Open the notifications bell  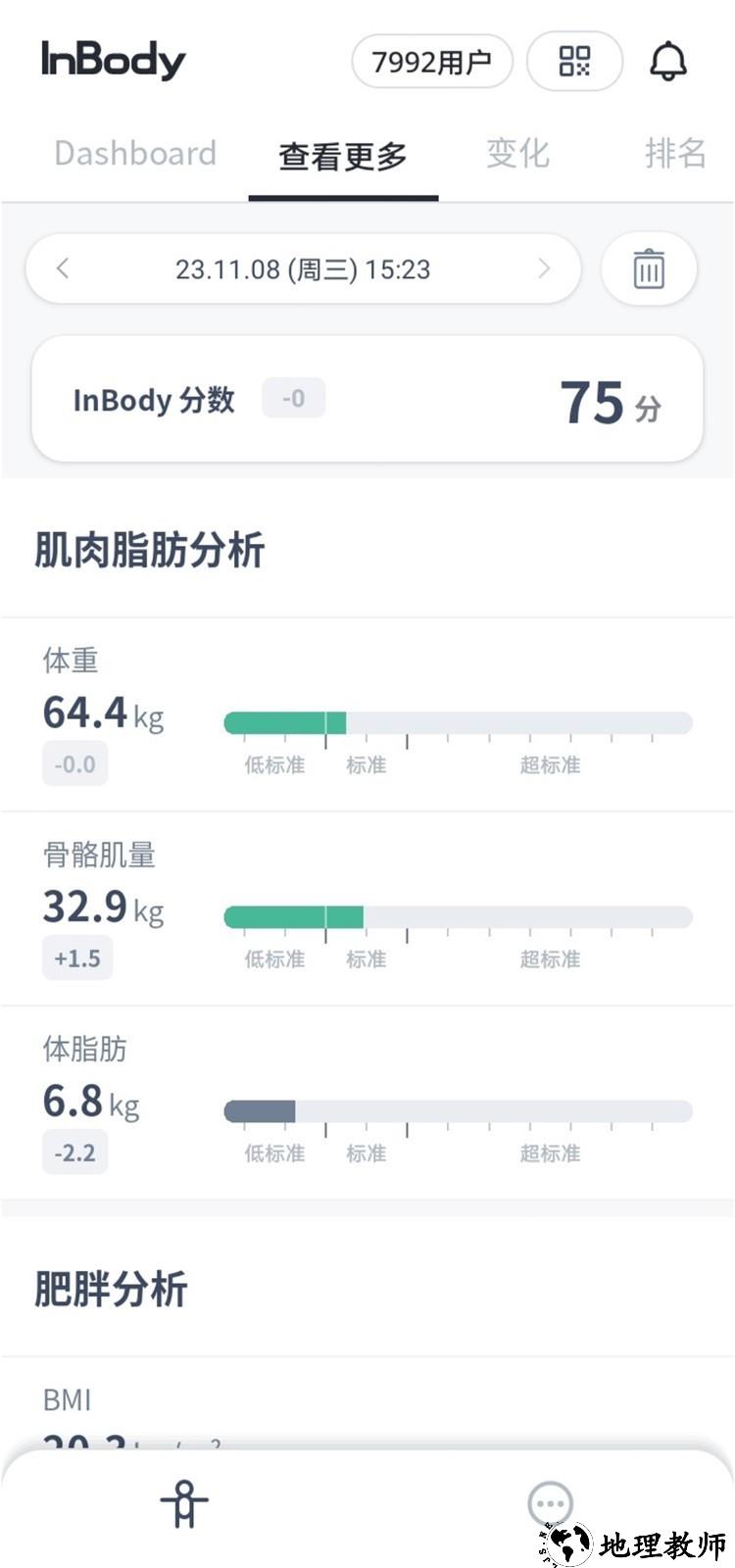(667, 62)
